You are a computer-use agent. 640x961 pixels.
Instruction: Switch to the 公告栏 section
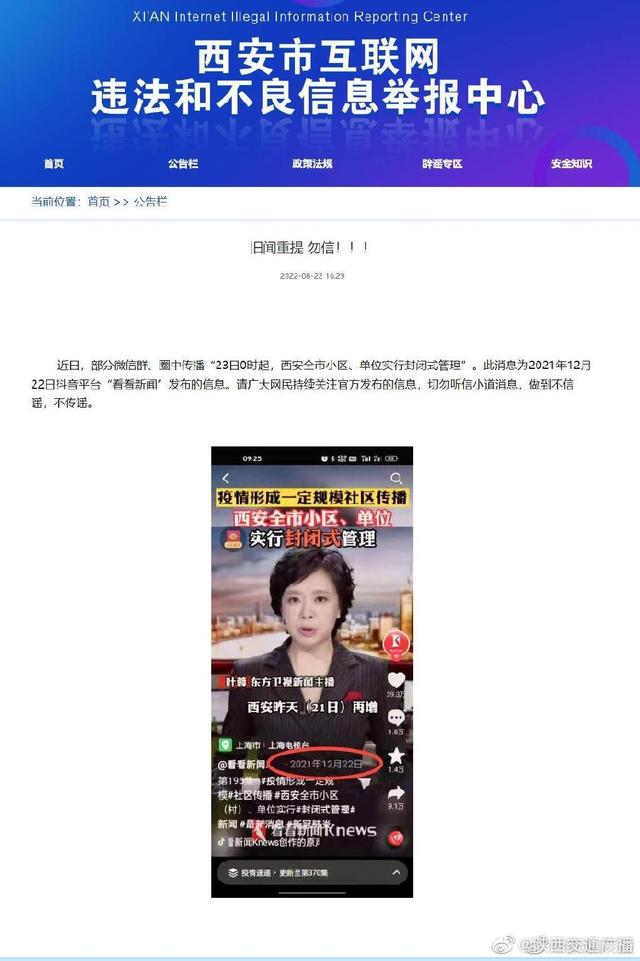coord(182,164)
